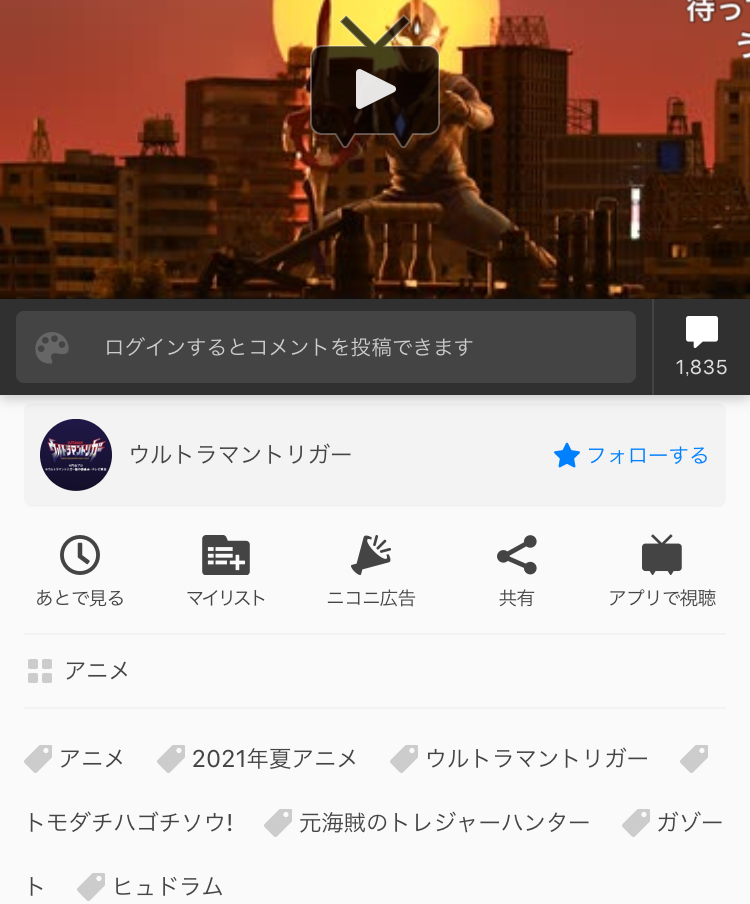The width and height of the screenshot is (750, 904).
Task: Share this video via 共有
Action: point(517,571)
